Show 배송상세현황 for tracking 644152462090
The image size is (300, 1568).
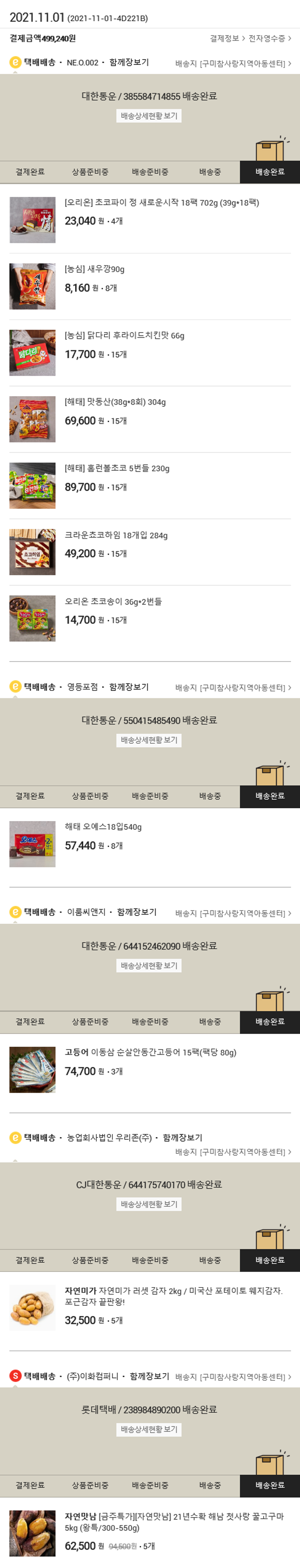point(149,965)
